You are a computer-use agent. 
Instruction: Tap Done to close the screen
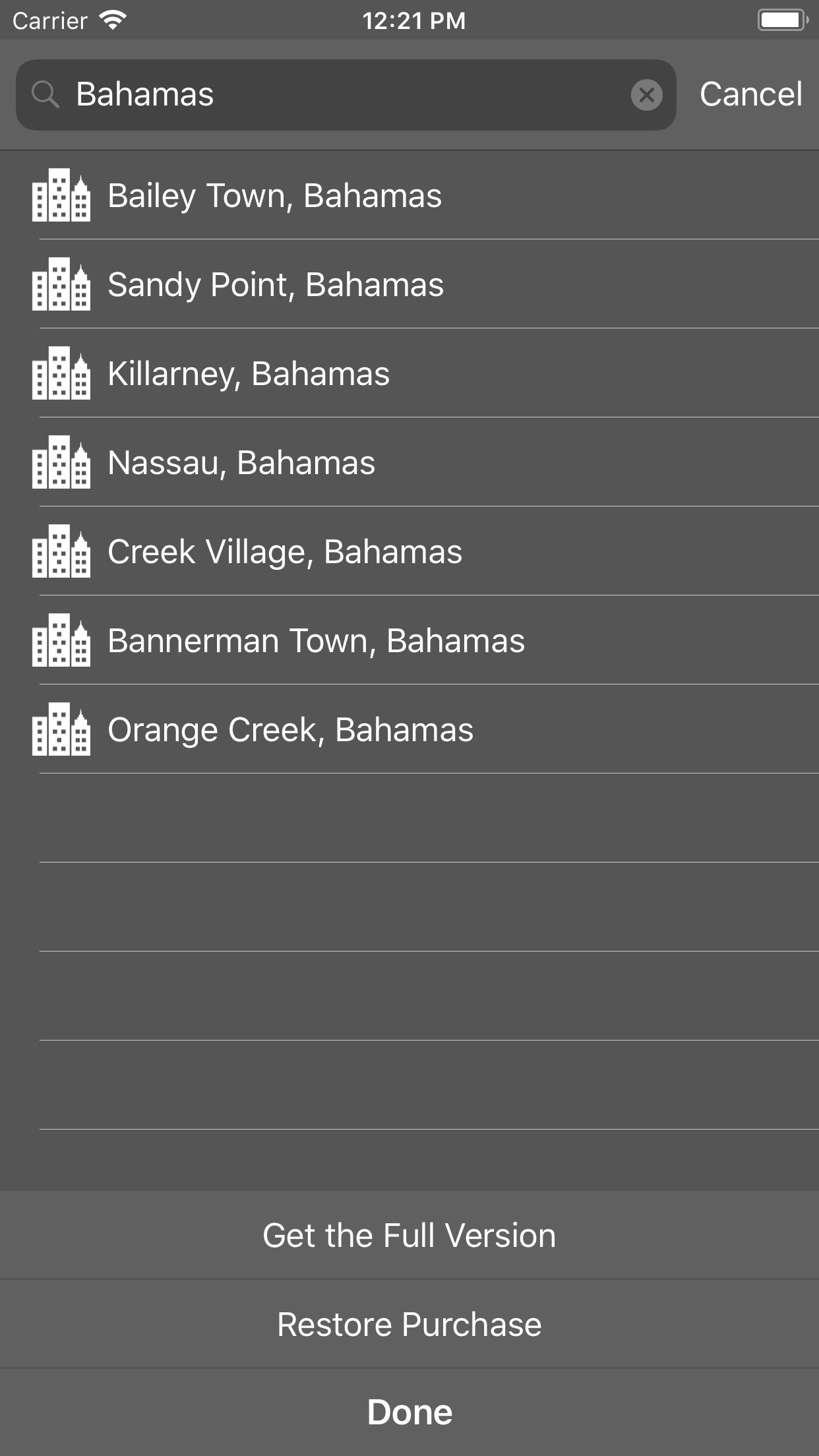pos(409,1412)
